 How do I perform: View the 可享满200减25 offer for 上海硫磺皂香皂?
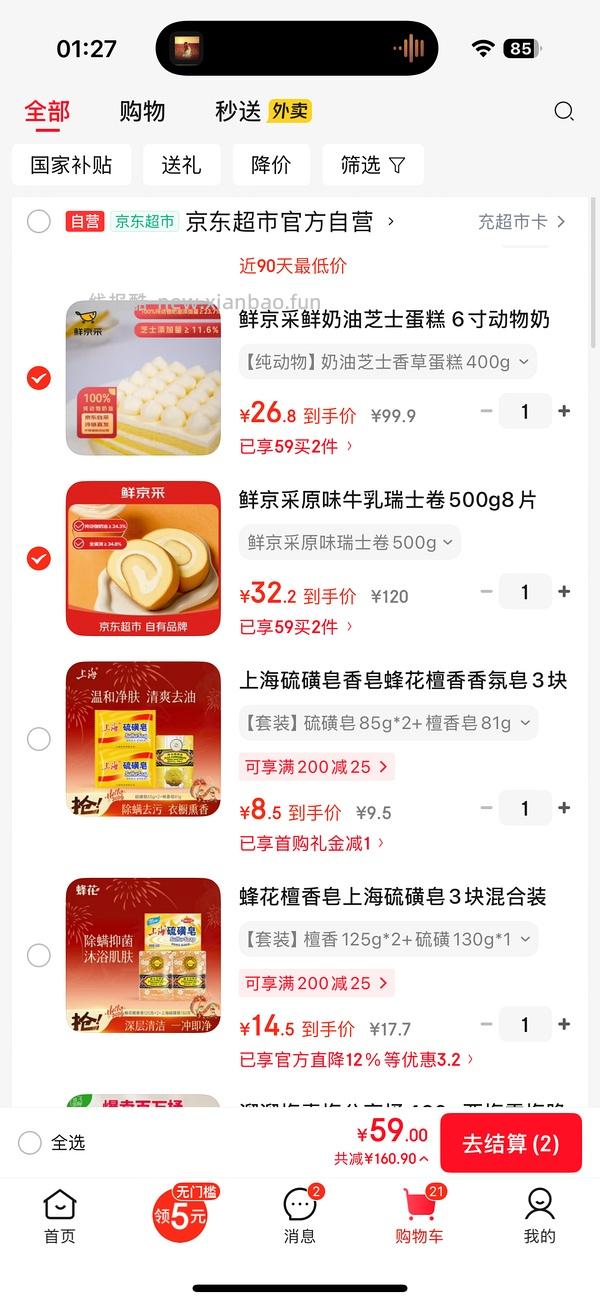[x=316, y=767]
